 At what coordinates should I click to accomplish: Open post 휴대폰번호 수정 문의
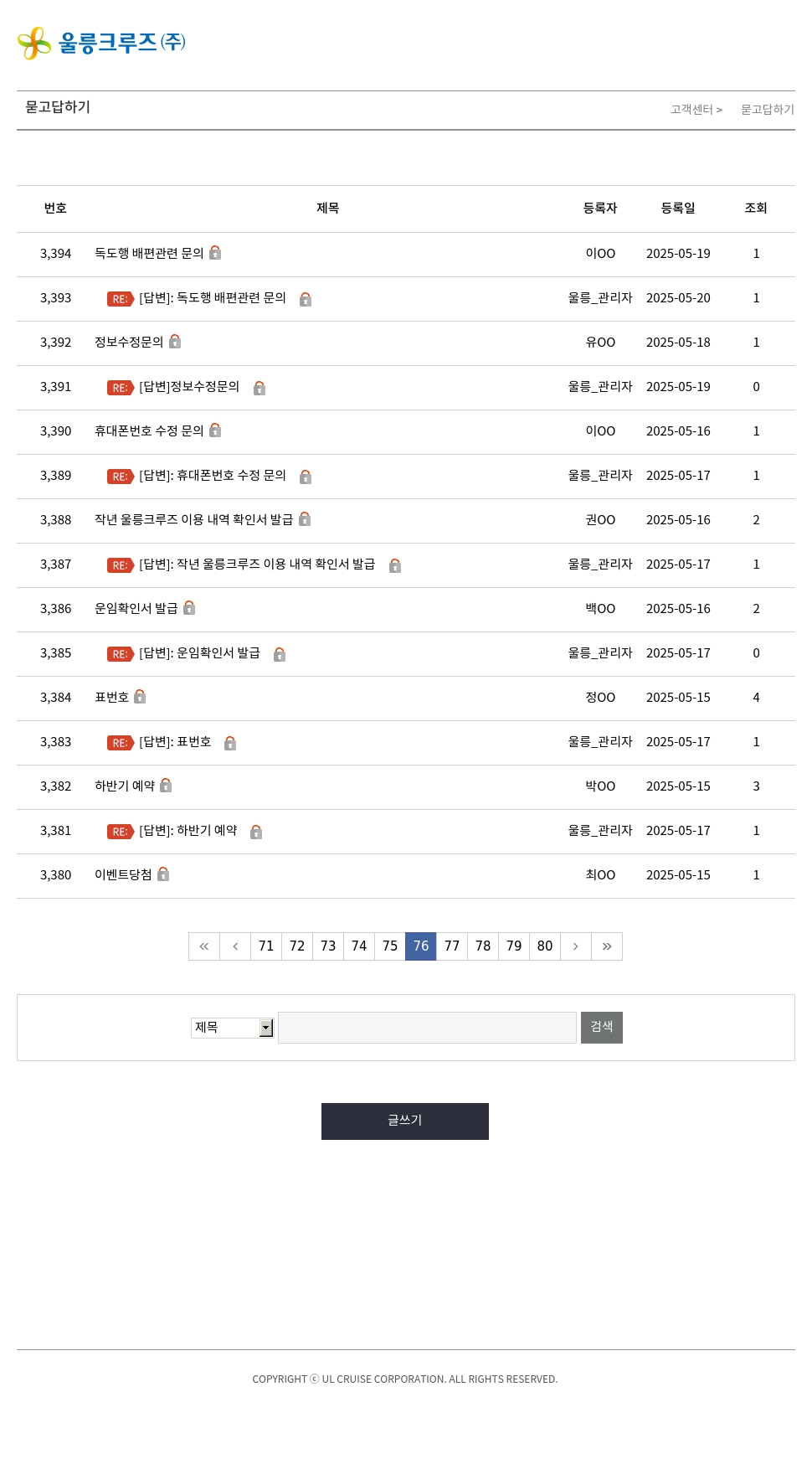(x=149, y=431)
